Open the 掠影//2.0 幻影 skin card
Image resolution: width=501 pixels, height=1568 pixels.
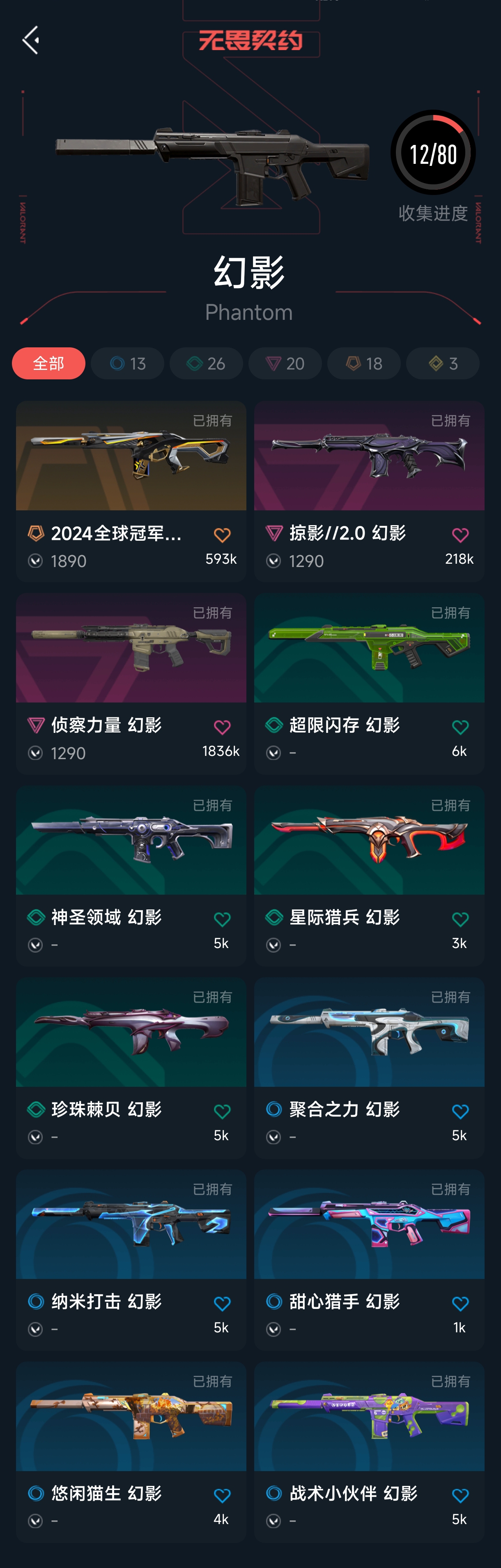point(369,463)
